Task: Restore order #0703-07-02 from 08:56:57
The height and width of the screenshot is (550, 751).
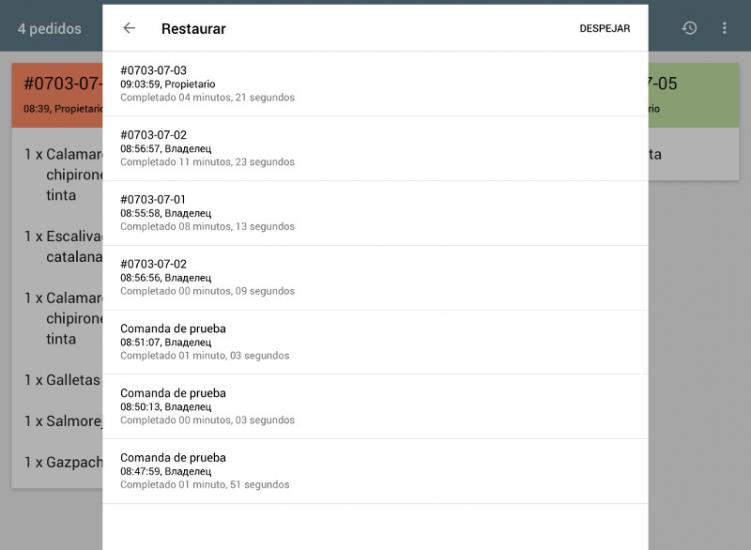Action: [375, 148]
